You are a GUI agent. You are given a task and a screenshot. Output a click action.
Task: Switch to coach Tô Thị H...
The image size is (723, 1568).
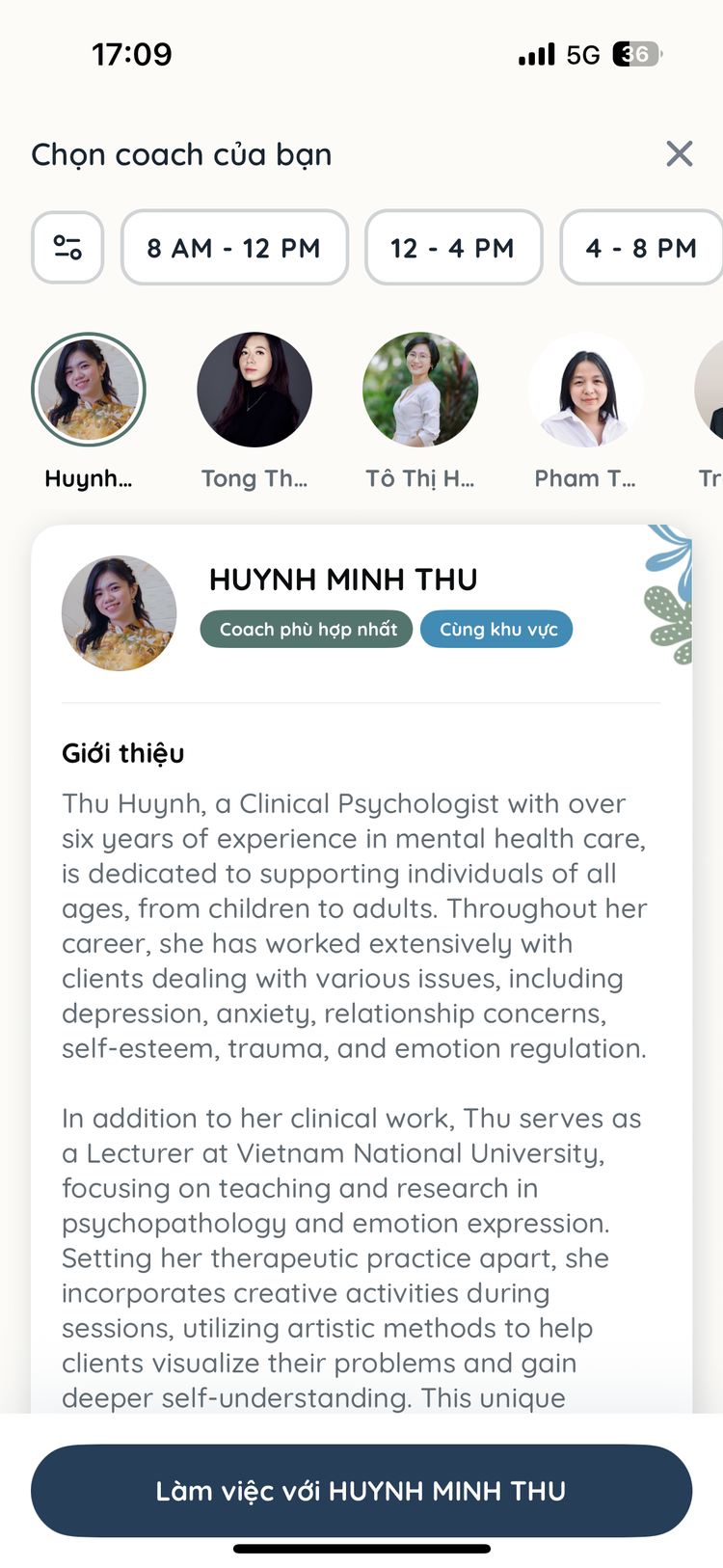pos(420,390)
